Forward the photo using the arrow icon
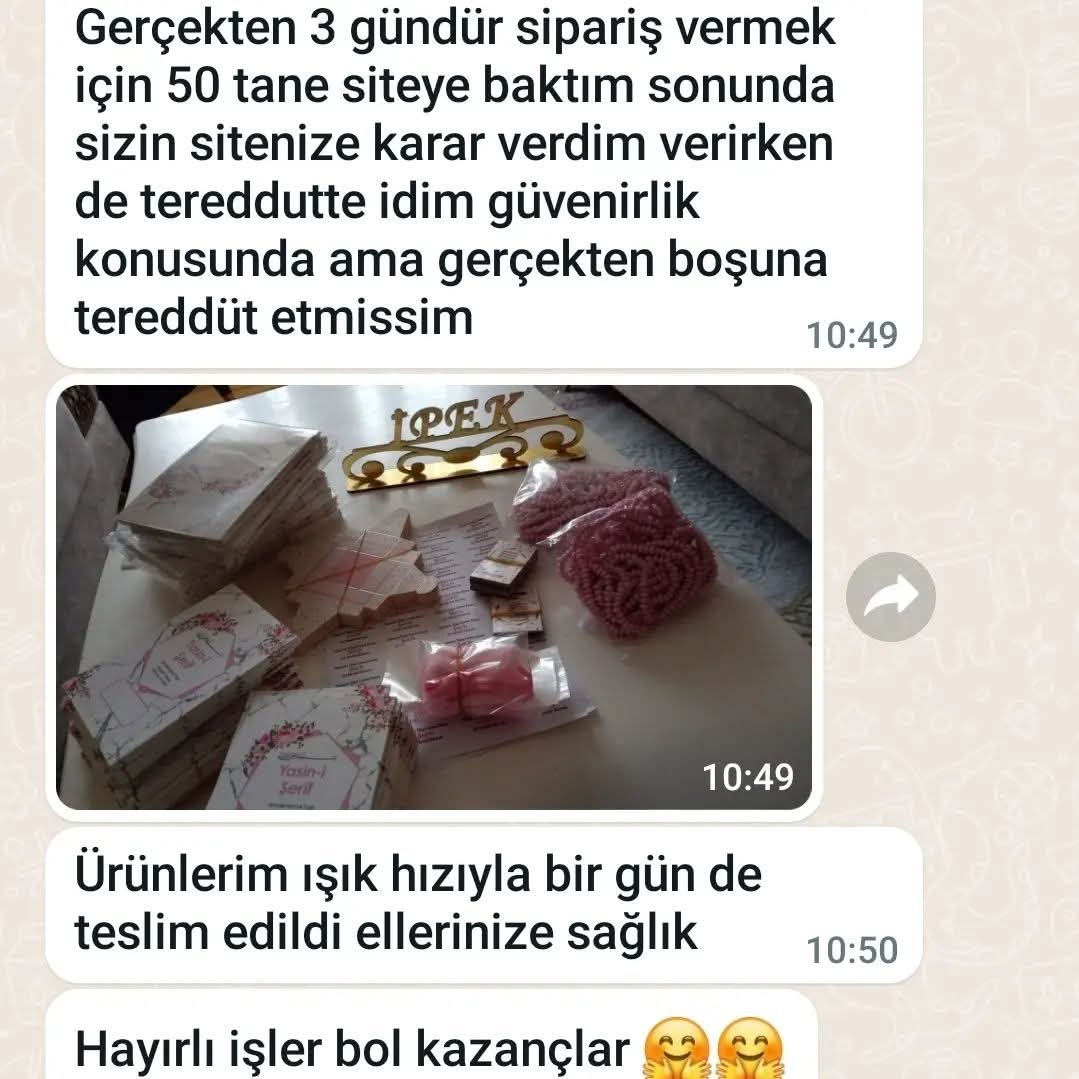Viewport: 1079px width, 1079px height. [890, 597]
